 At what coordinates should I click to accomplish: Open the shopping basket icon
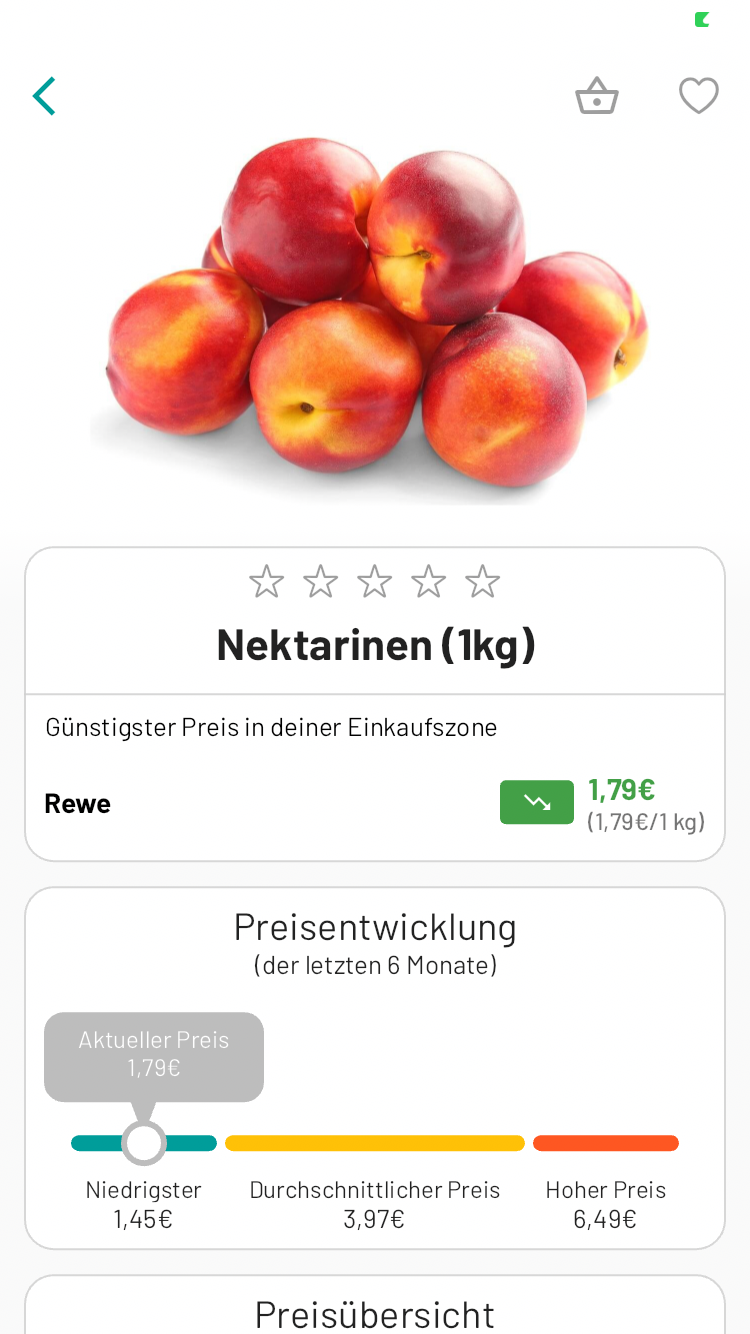tap(597, 97)
